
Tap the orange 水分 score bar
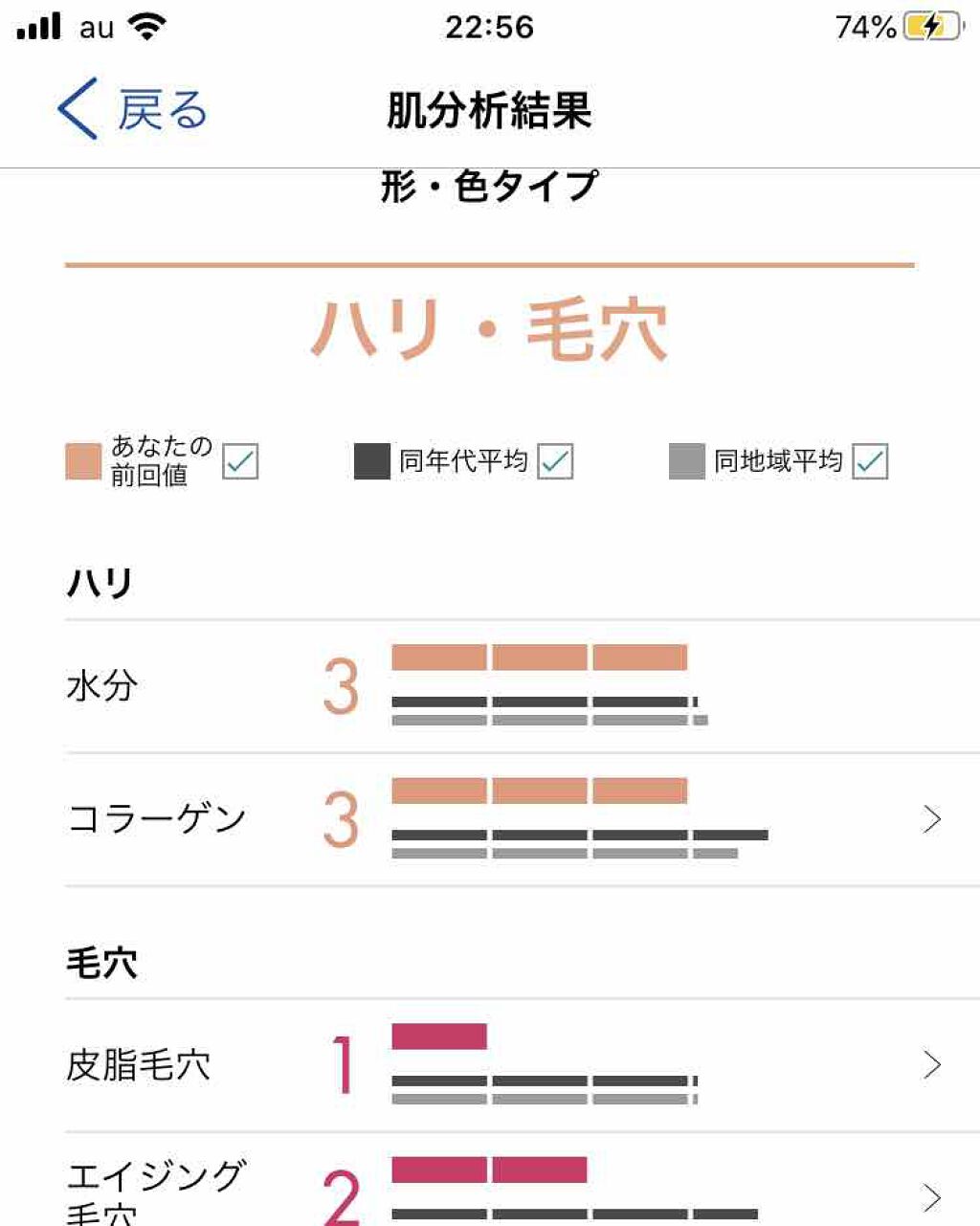539,657
